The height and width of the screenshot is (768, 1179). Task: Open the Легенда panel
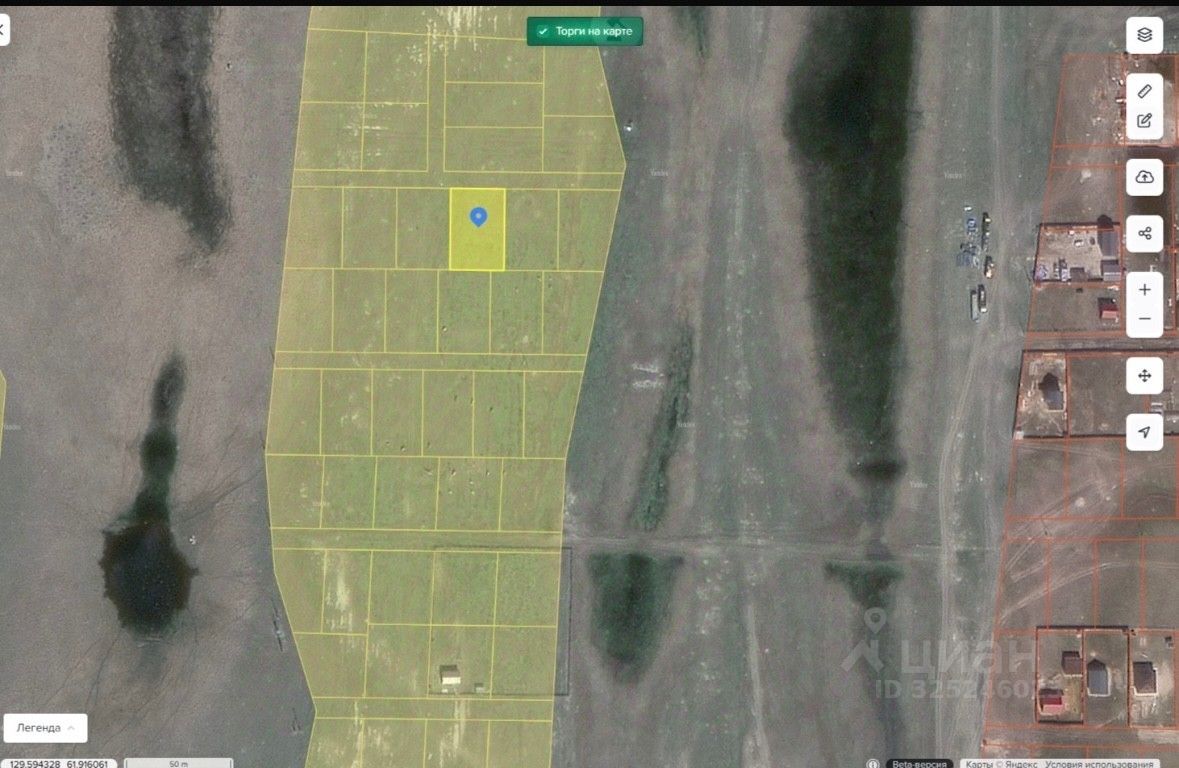pos(45,728)
